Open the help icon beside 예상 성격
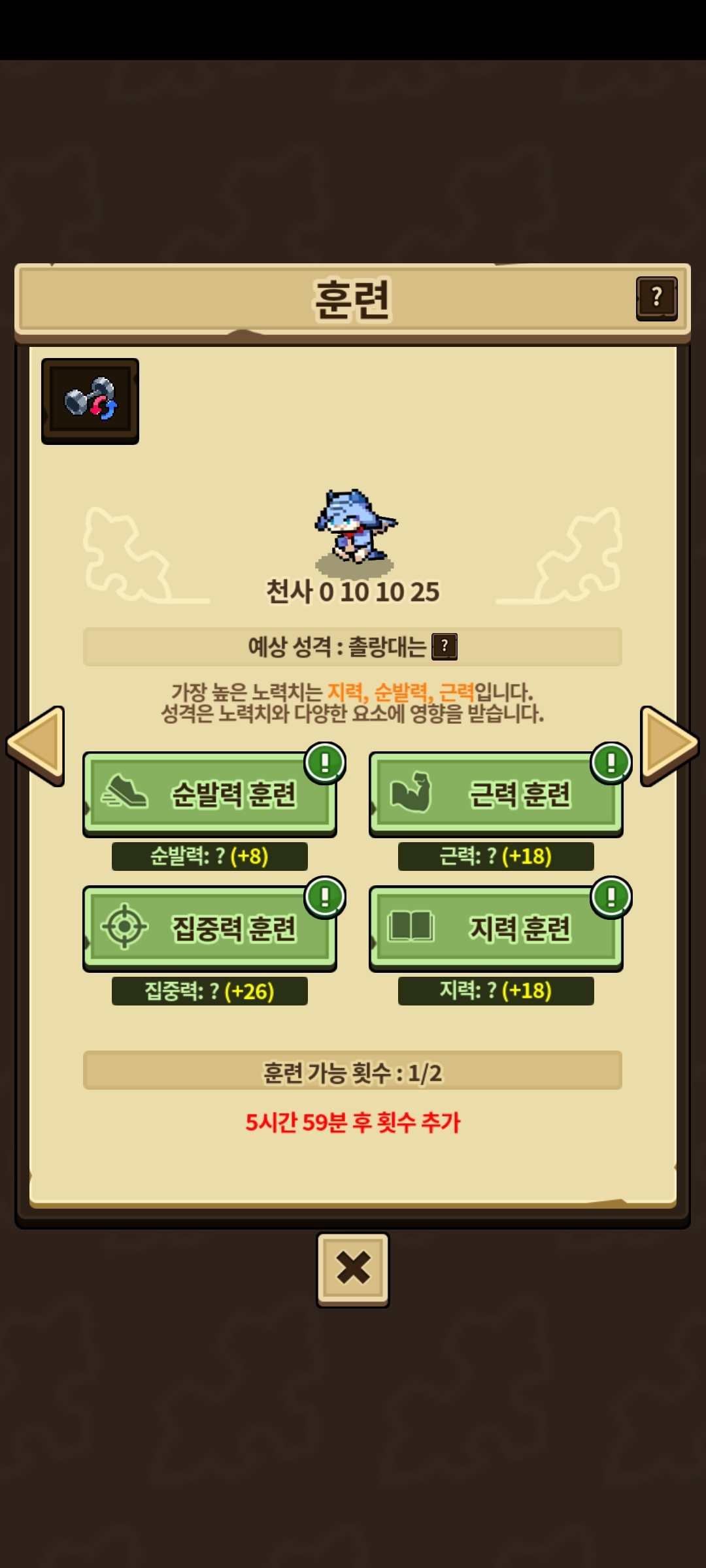The height and width of the screenshot is (1568, 706). (x=445, y=647)
